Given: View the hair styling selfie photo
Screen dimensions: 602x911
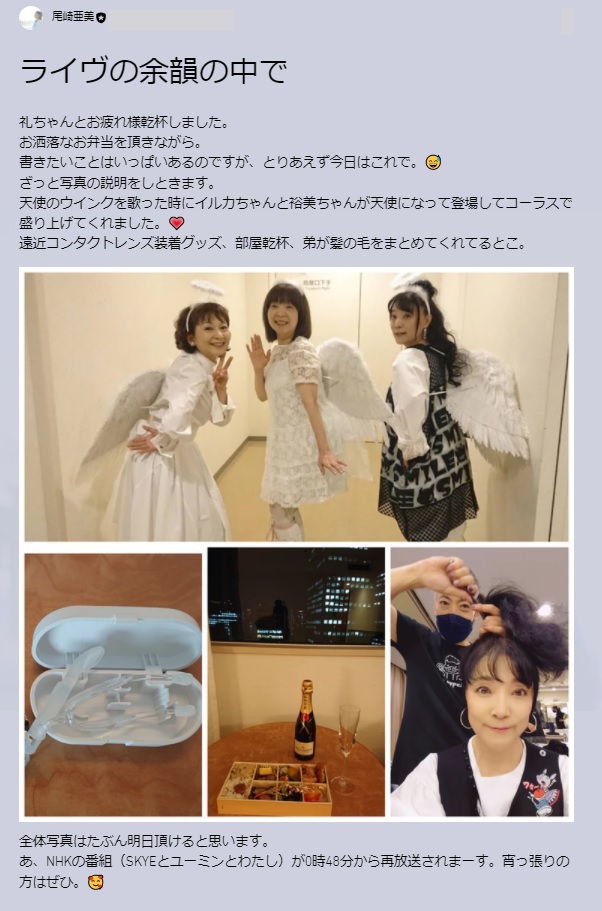Looking at the screenshot, I should [479, 682].
